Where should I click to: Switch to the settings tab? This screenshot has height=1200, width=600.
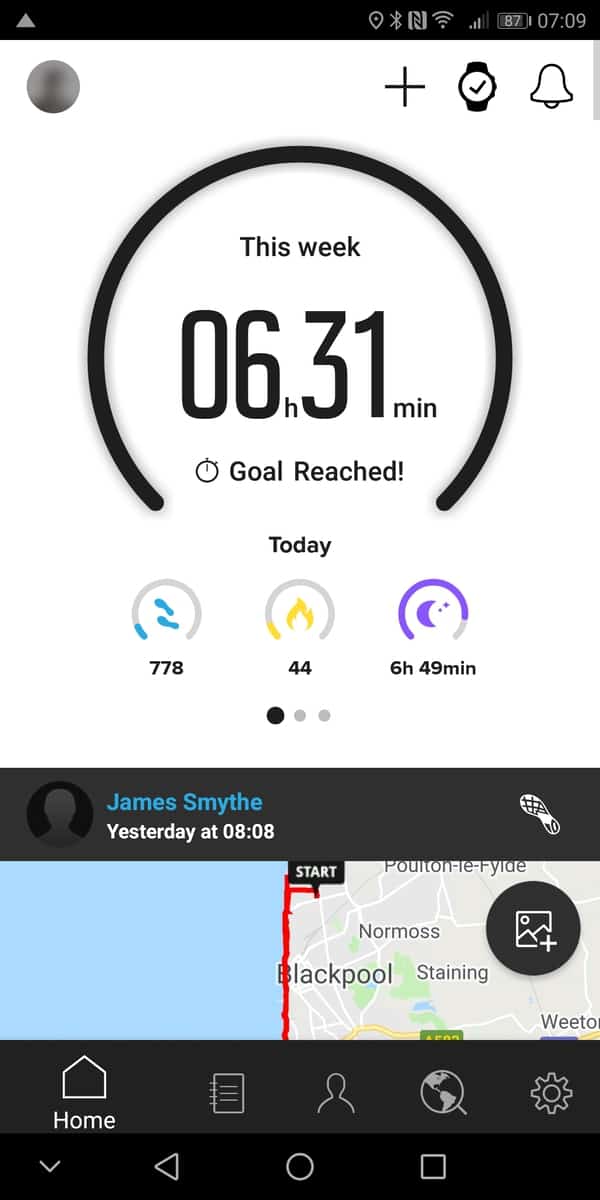tap(551, 1093)
